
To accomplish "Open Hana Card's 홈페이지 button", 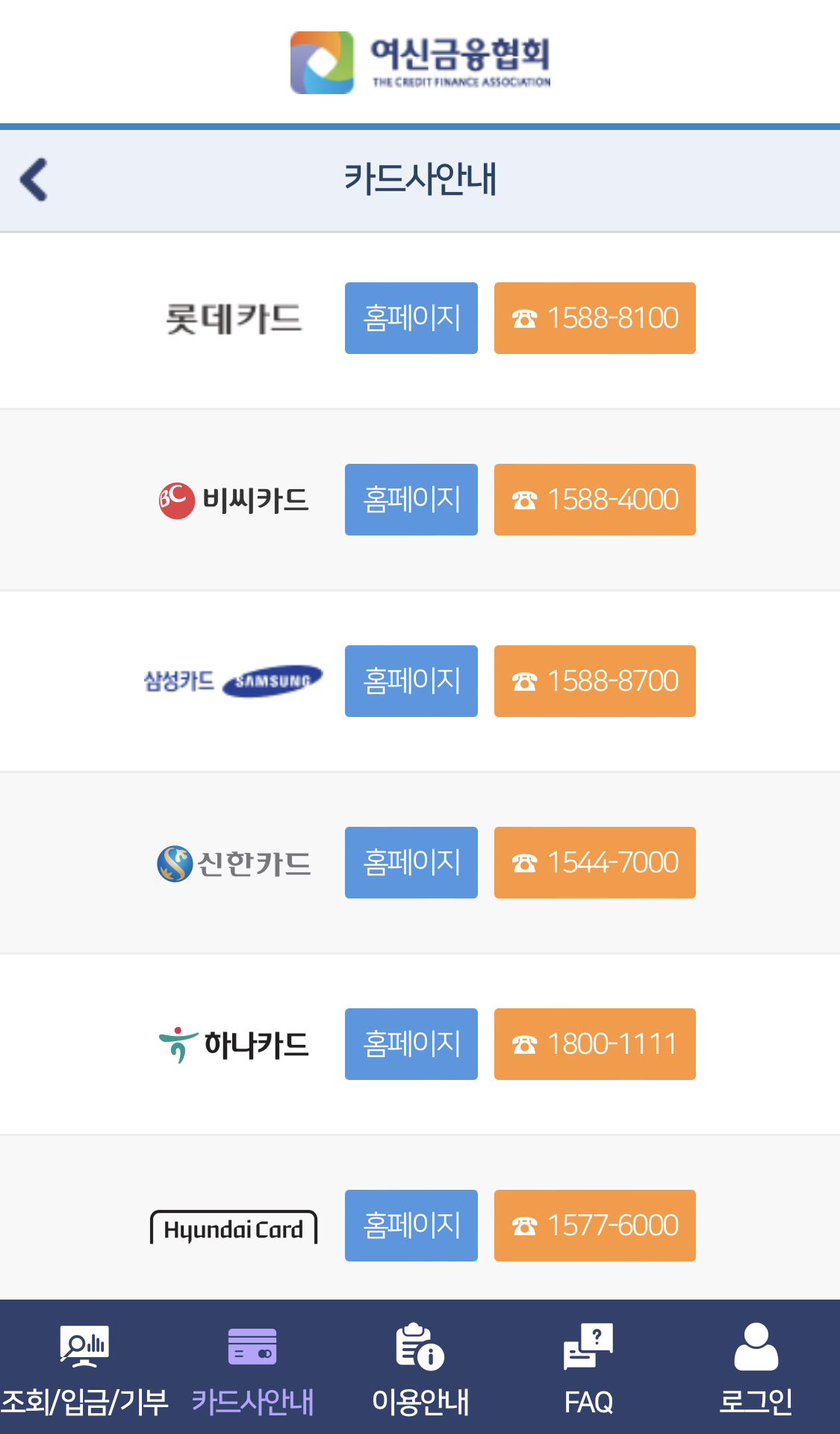I will 411,1044.
